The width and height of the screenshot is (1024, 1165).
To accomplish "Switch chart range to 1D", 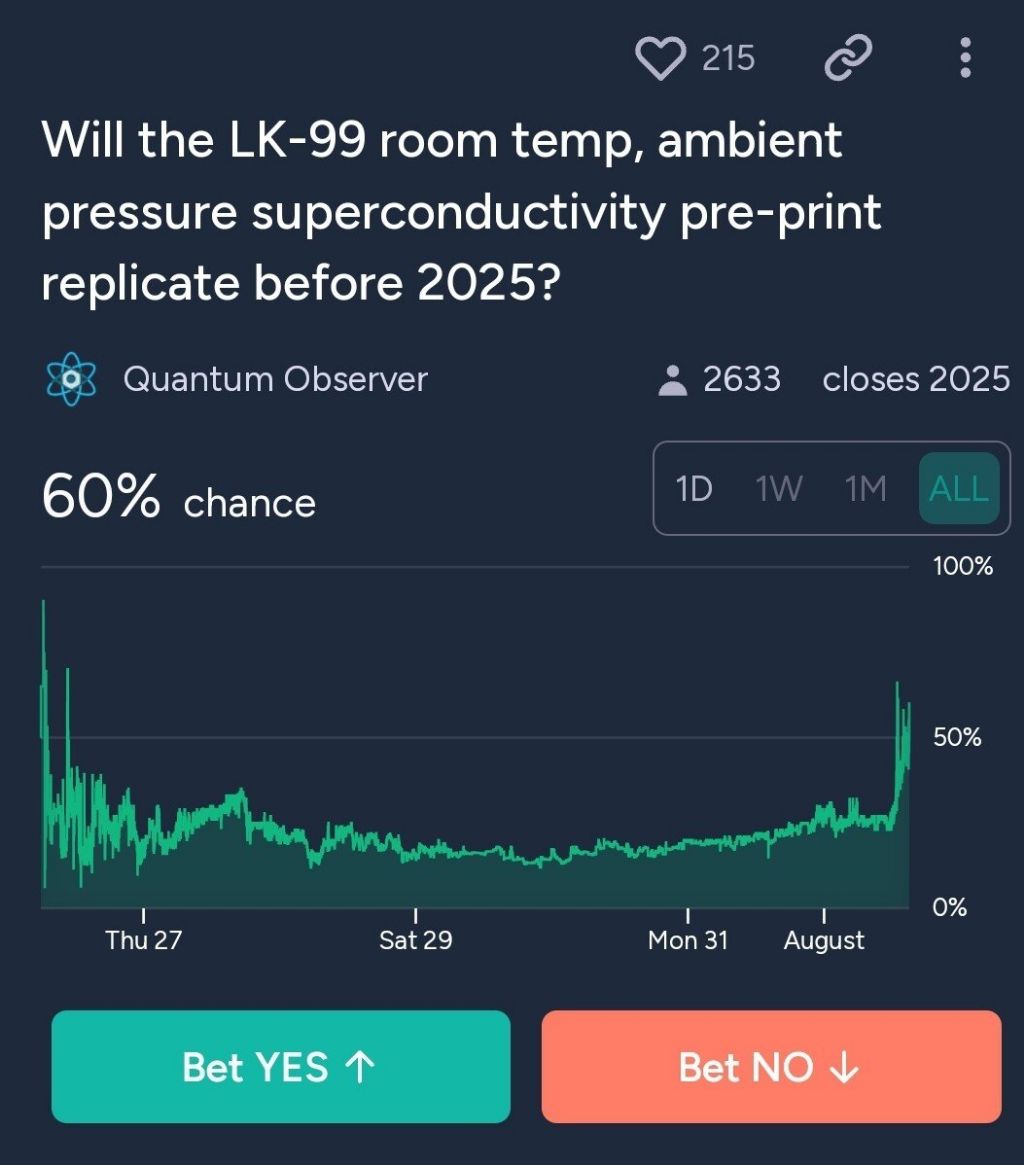I will click(694, 489).
